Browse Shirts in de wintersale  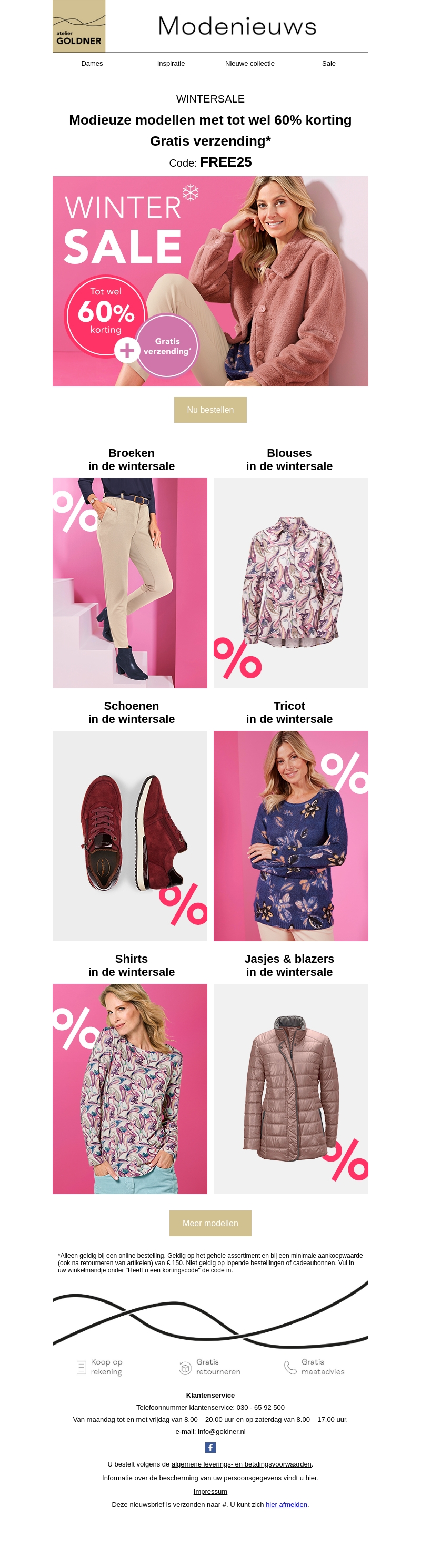point(130,1088)
